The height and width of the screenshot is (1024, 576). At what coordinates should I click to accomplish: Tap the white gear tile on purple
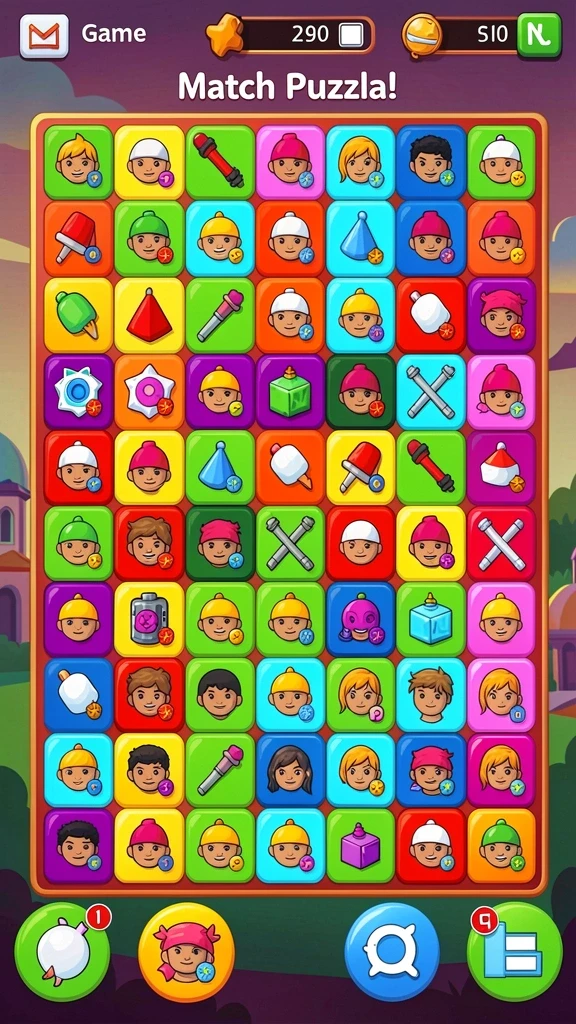tap(78, 392)
